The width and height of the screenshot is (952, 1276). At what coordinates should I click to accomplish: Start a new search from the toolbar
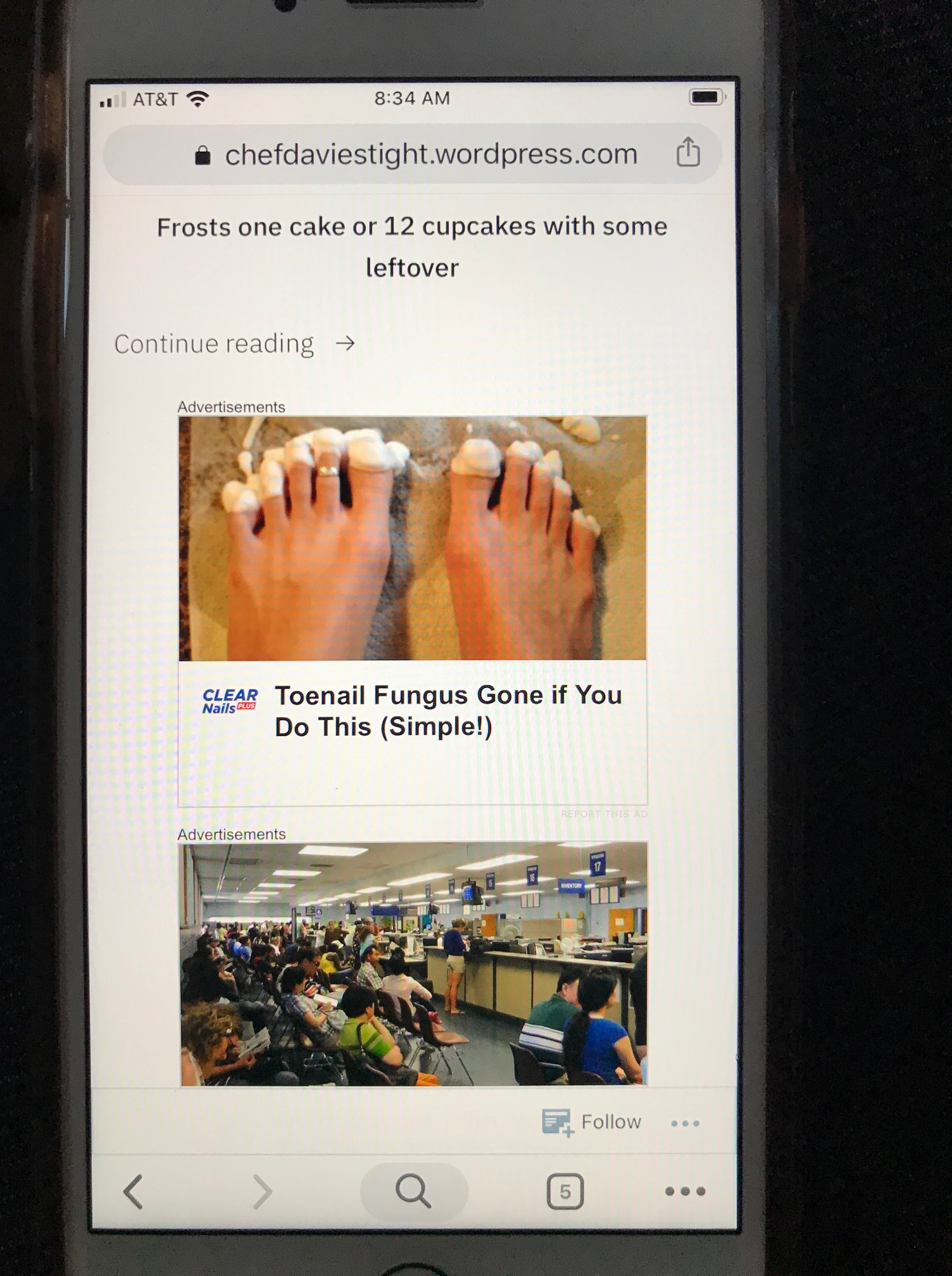tap(413, 1191)
